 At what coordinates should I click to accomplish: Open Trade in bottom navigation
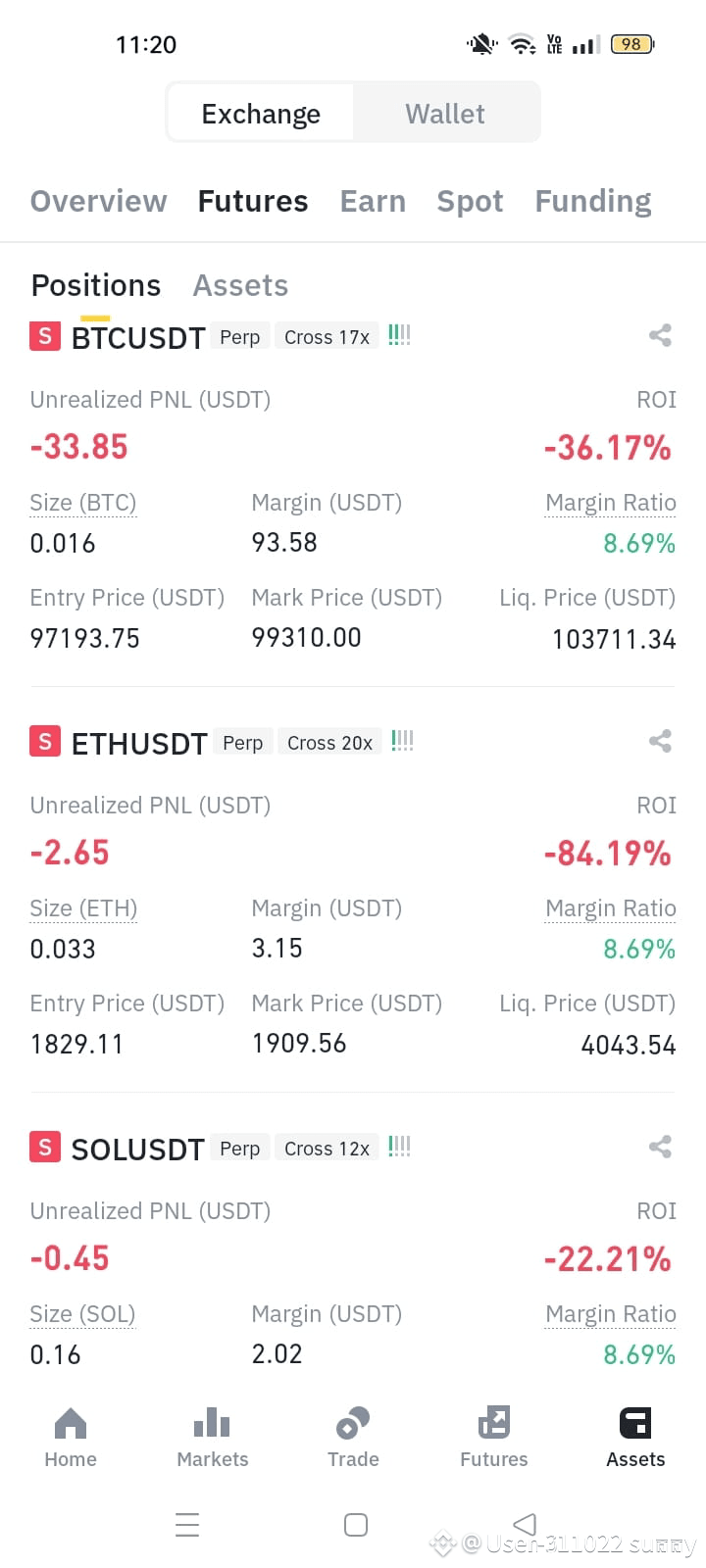(353, 1437)
